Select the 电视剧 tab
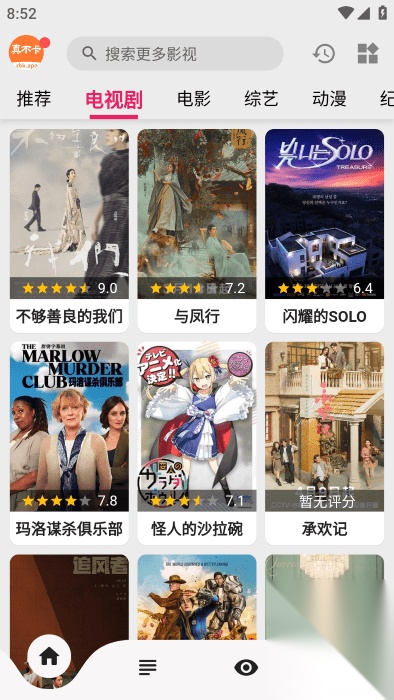Viewport: 394px width, 700px height. 114,100
